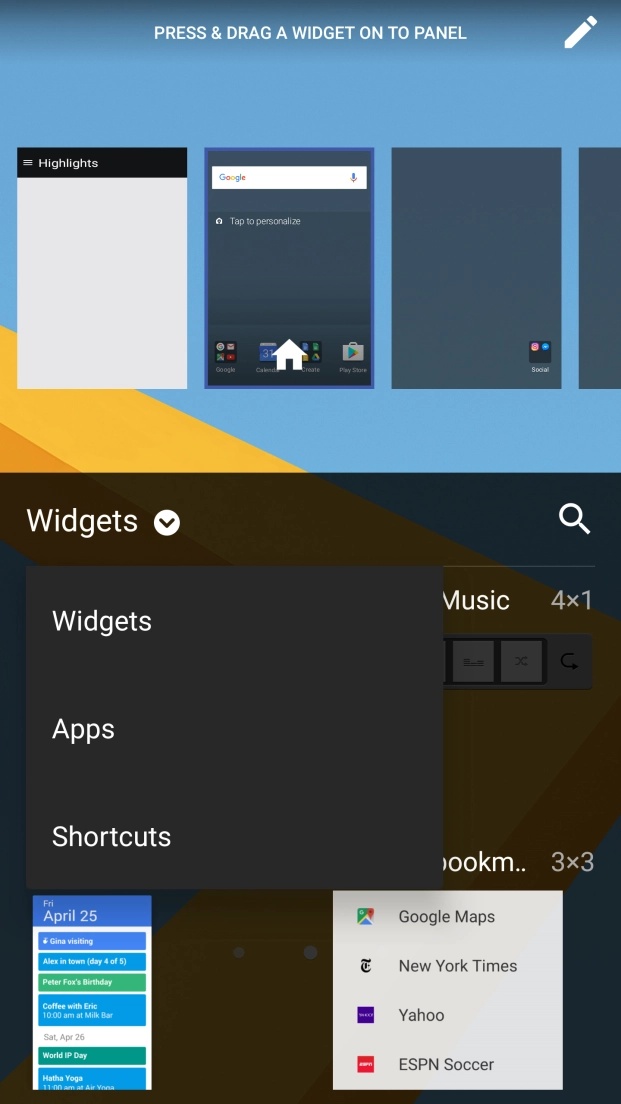Screen dimensions: 621x1104
Task: Collapse the Widgets dropdown header
Action: (104, 521)
